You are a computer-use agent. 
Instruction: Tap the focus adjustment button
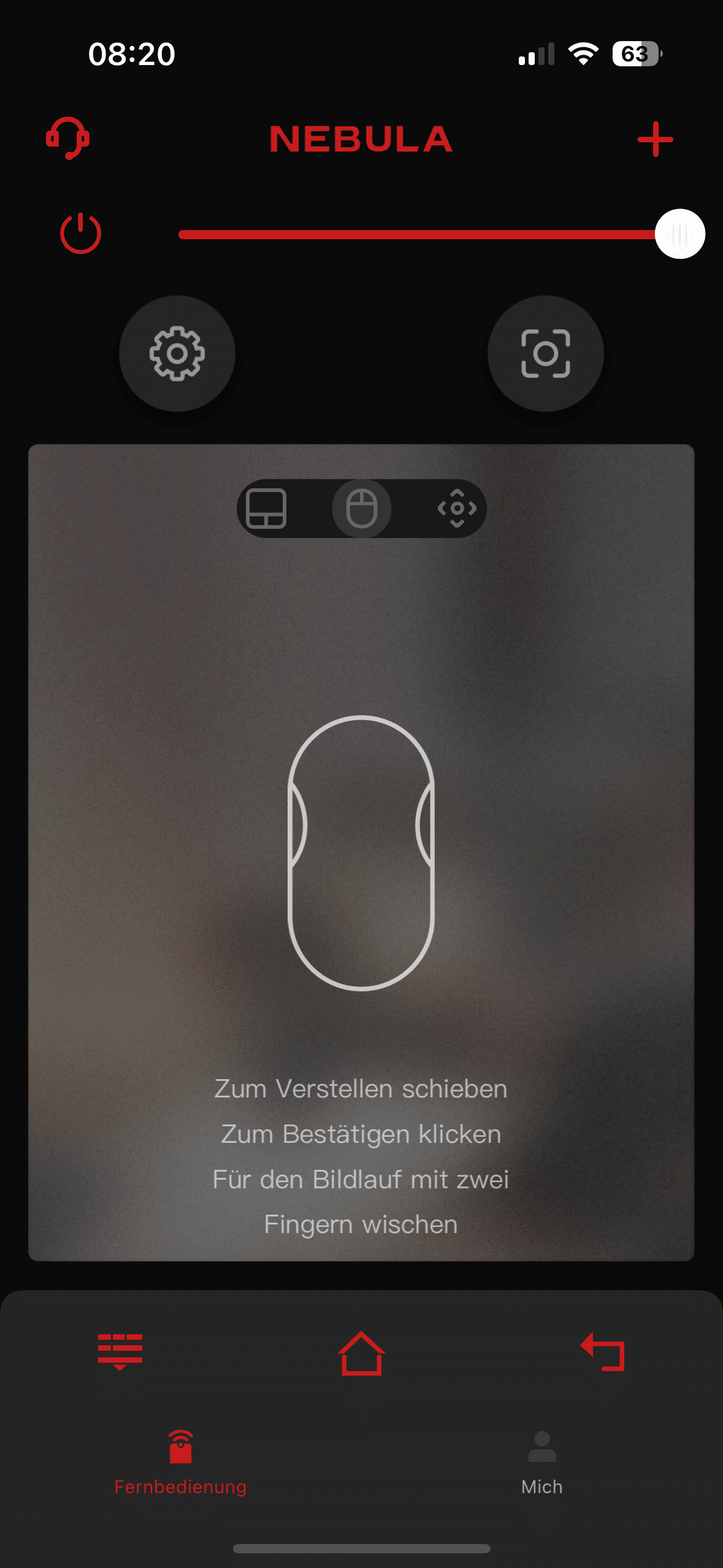tap(545, 353)
